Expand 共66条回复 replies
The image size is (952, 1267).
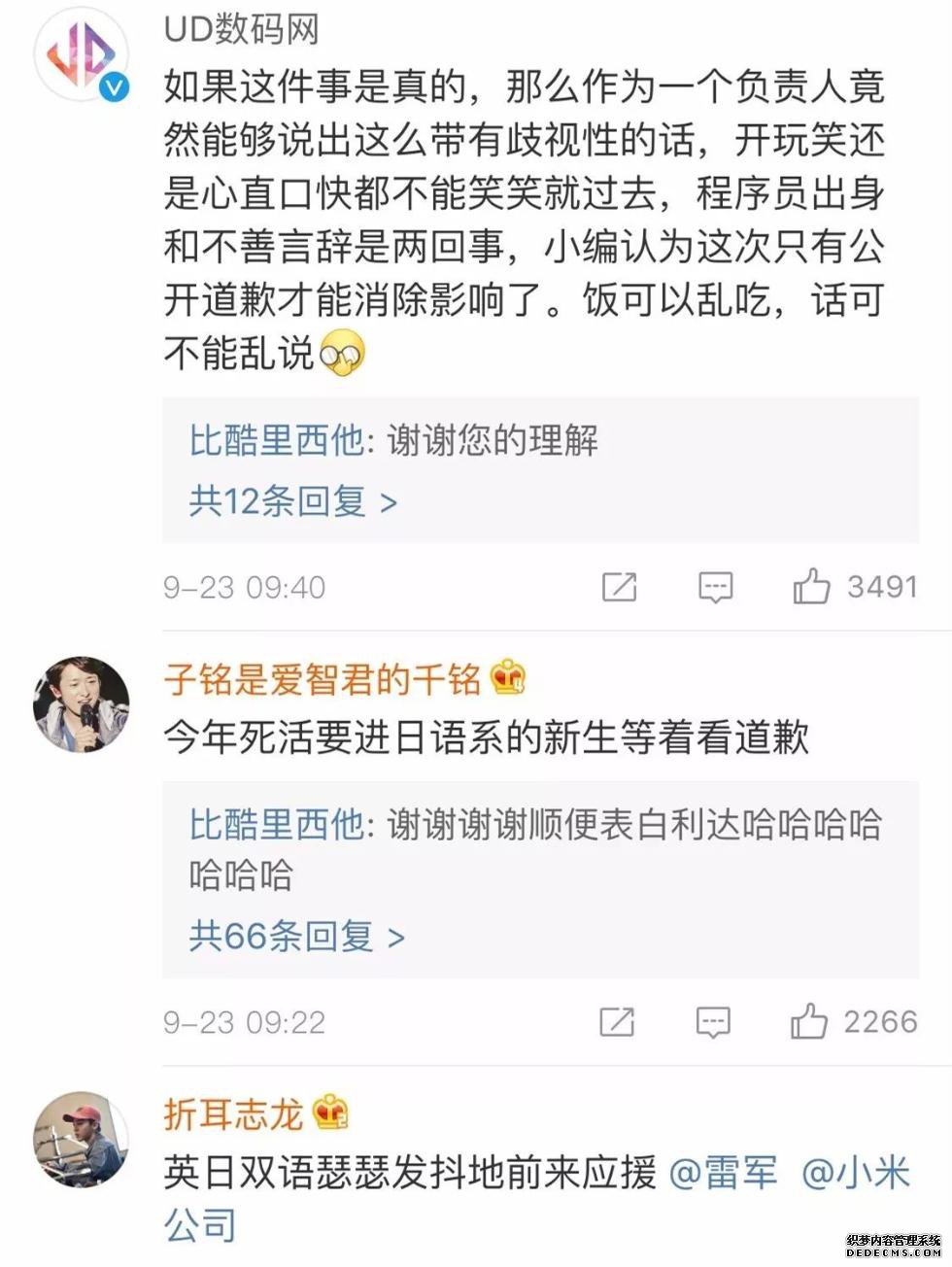296,937
